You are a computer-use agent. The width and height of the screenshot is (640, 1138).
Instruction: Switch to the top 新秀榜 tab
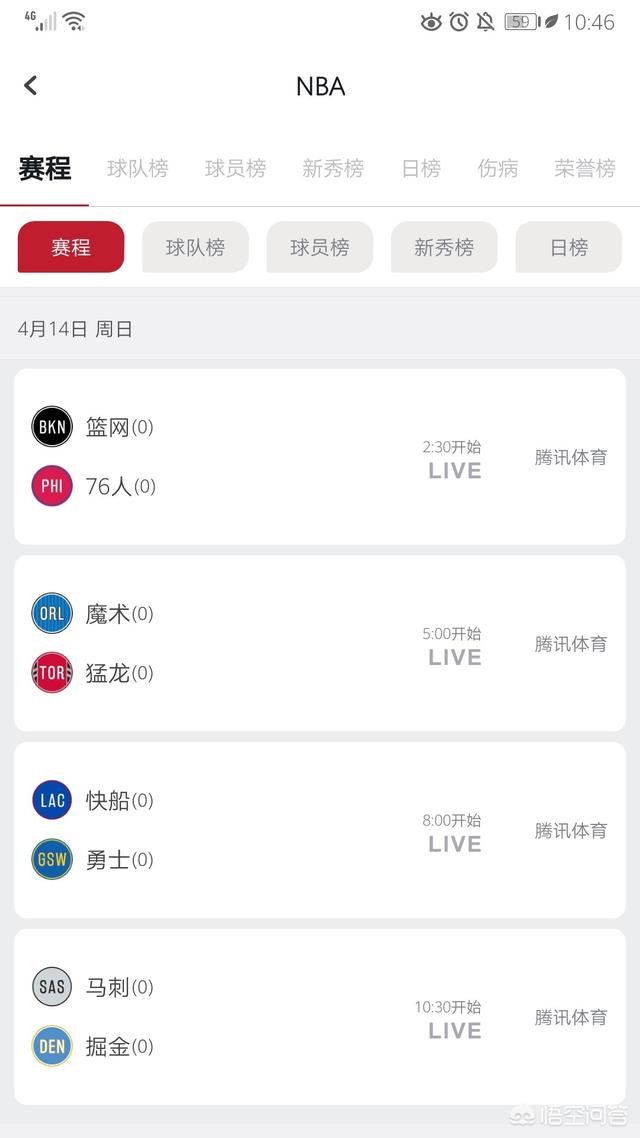(x=333, y=168)
